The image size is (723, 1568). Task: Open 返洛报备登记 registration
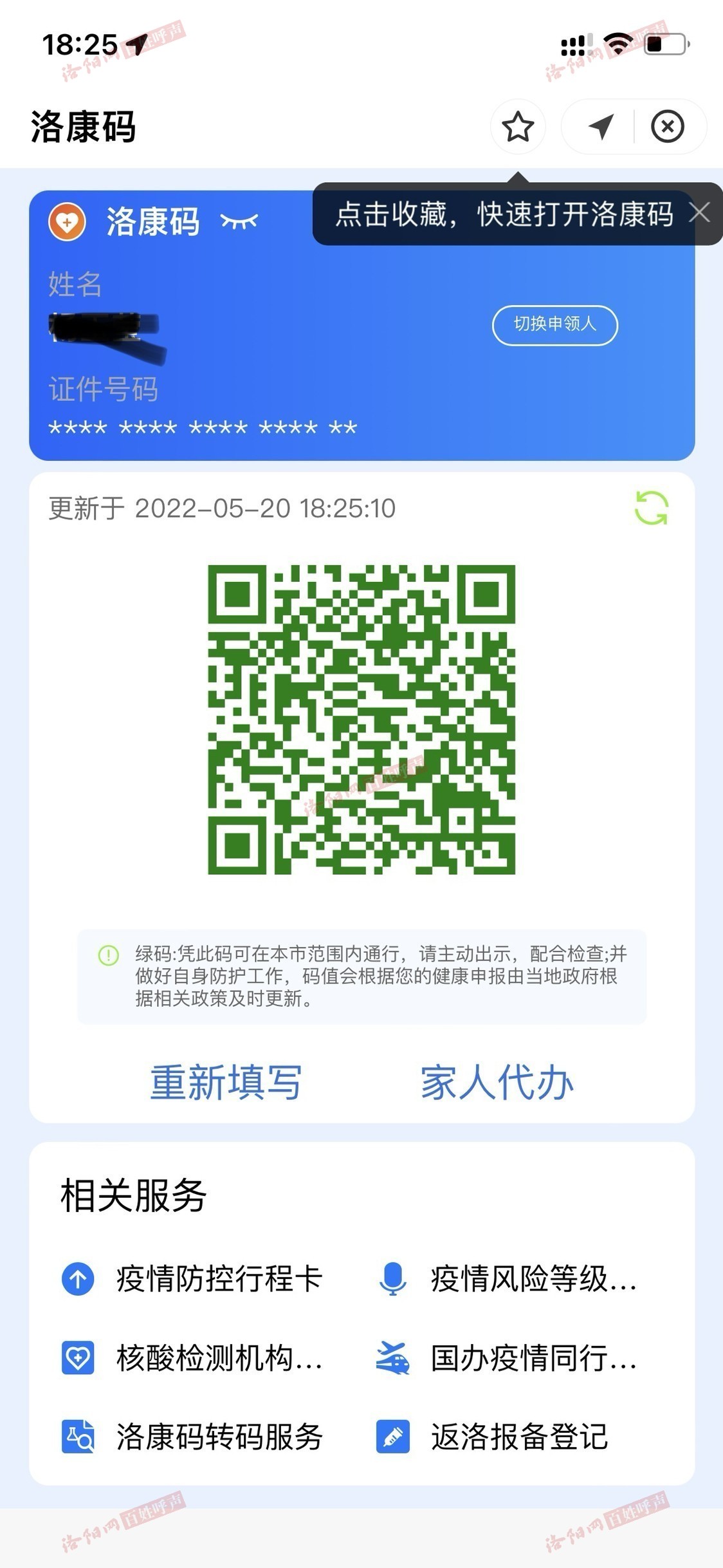493,1437
